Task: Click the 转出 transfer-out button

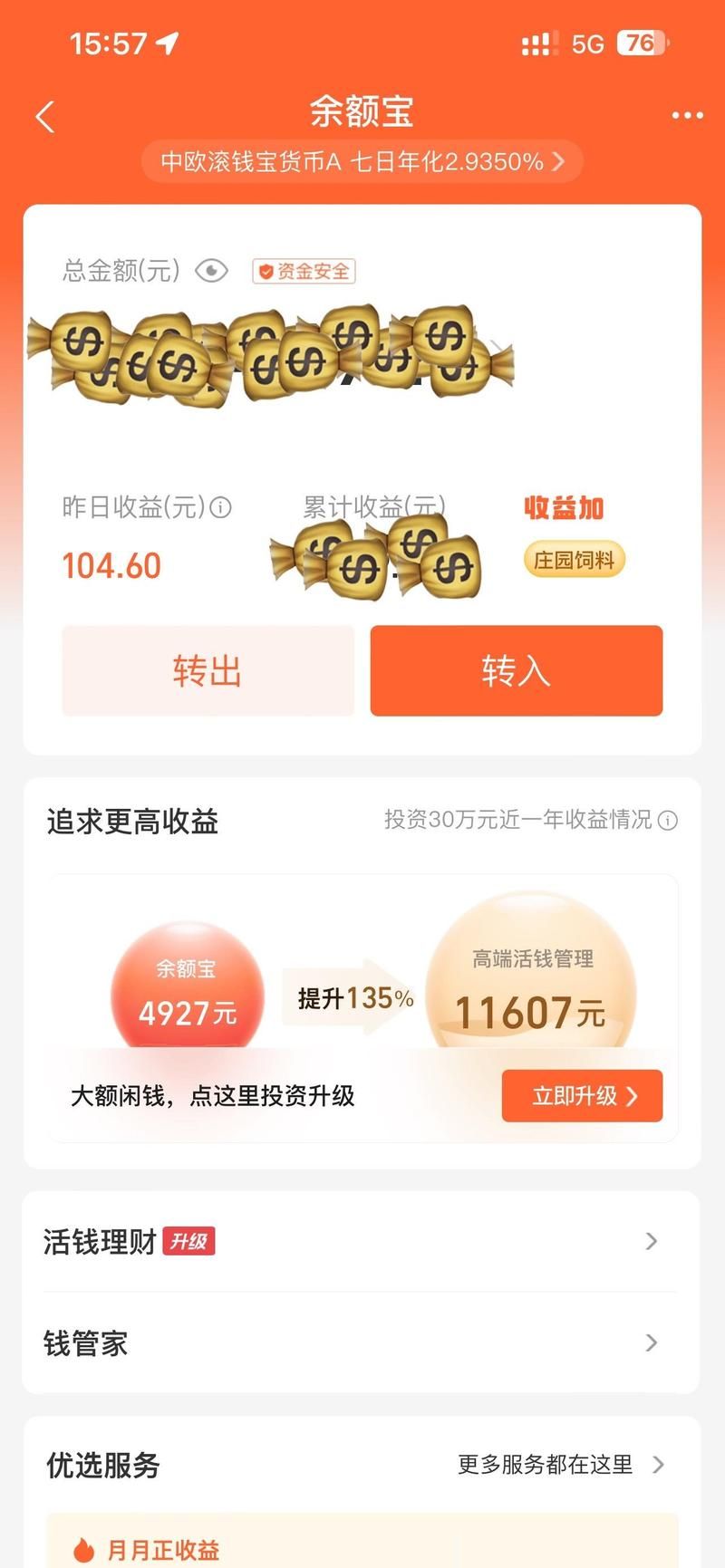Action: (210, 670)
